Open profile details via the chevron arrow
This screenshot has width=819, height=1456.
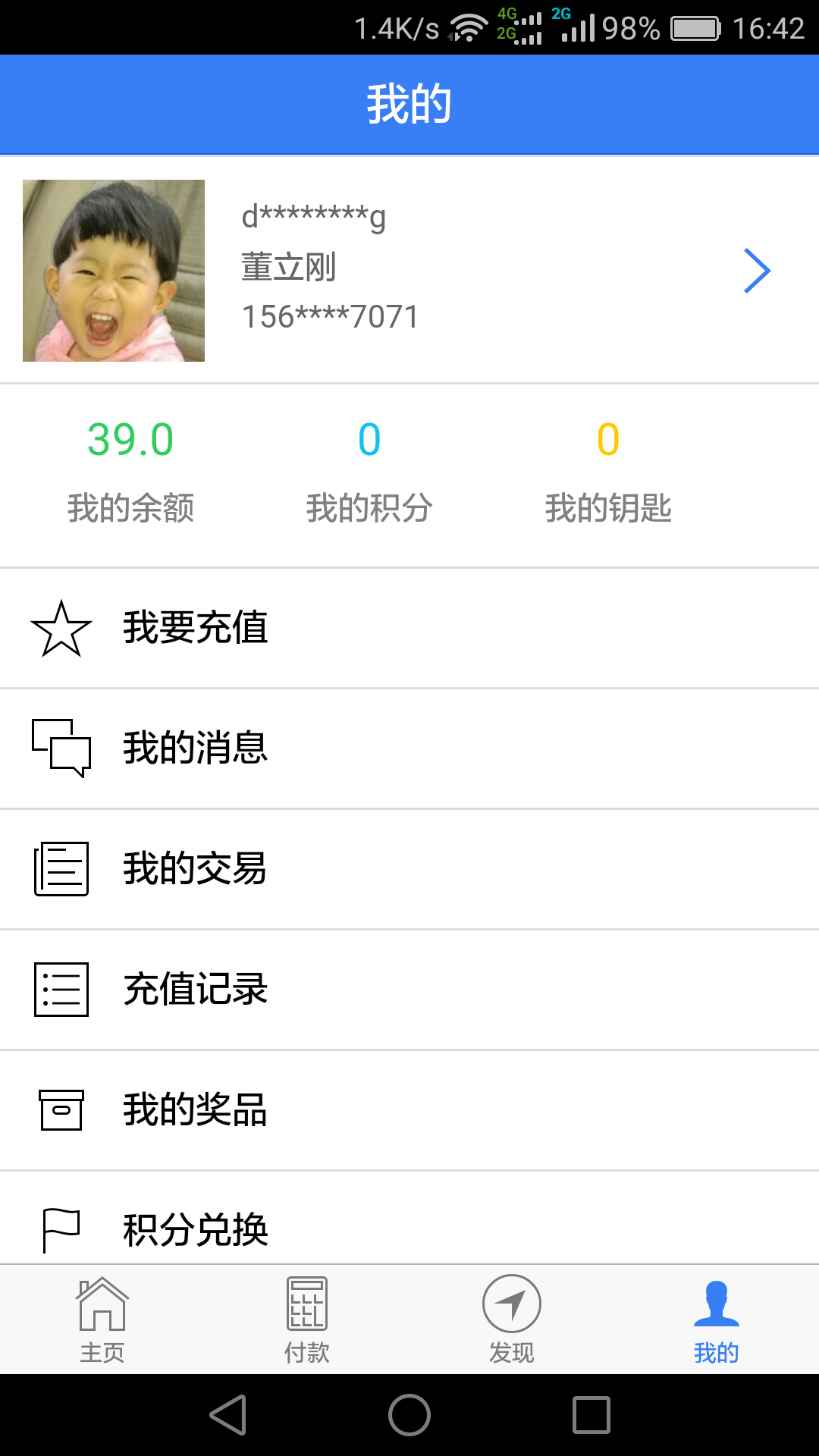pos(757,271)
